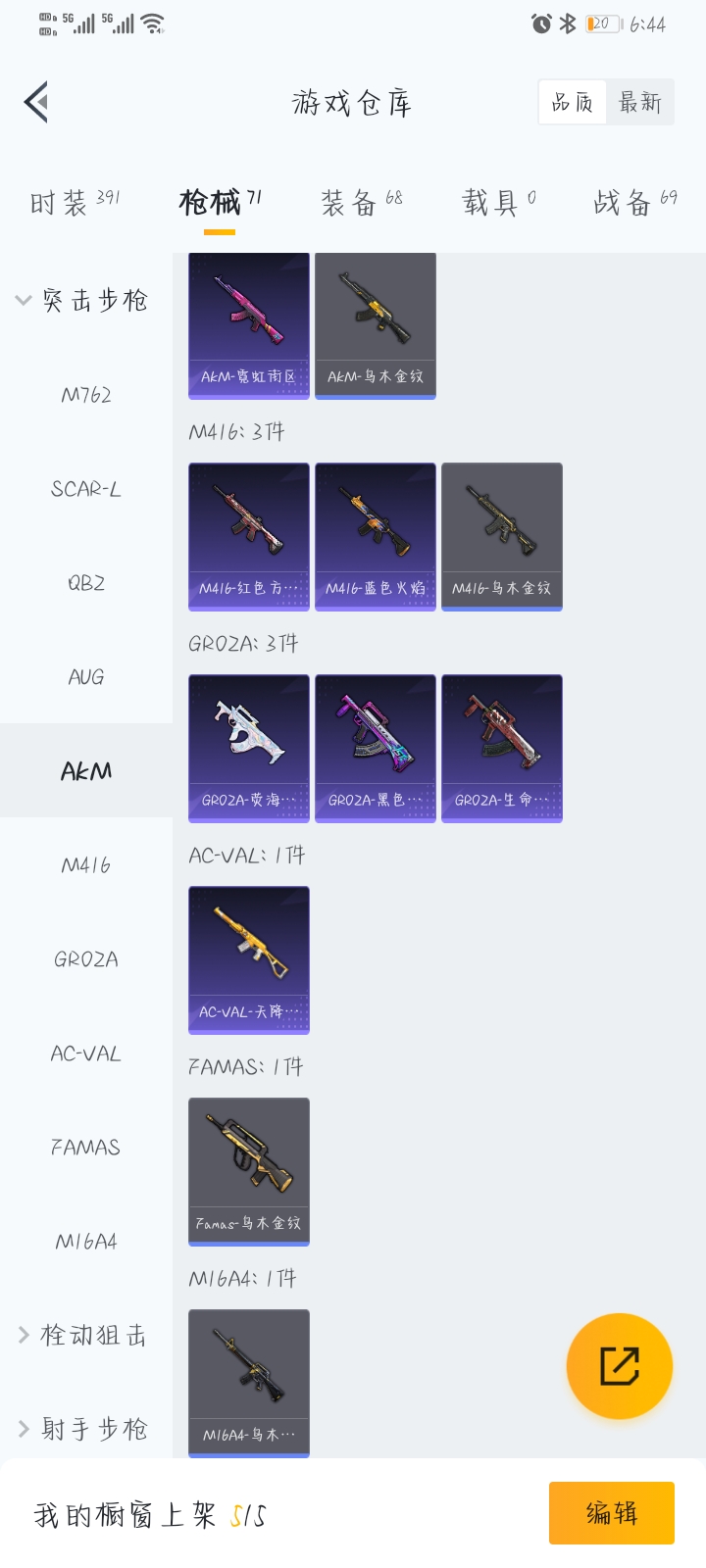Select M762 in the side list
The width and height of the screenshot is (706, 1568).
(86, 395)
